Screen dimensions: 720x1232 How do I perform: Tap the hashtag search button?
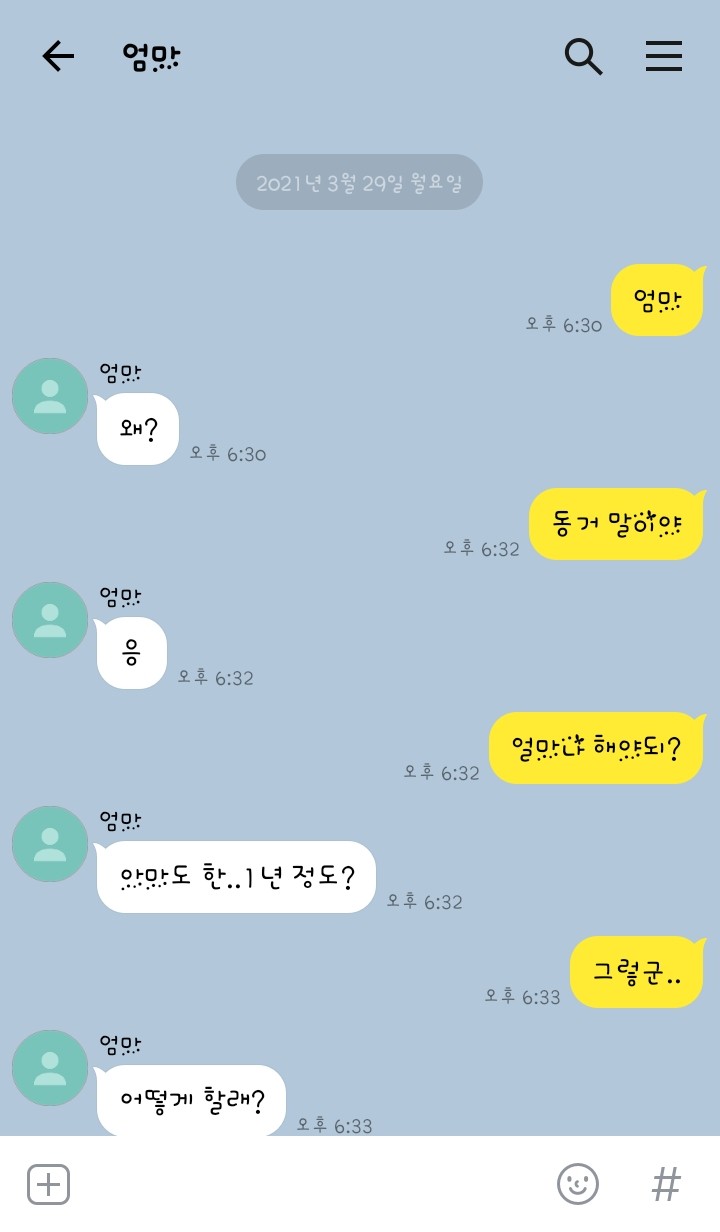pos(666,1184)
